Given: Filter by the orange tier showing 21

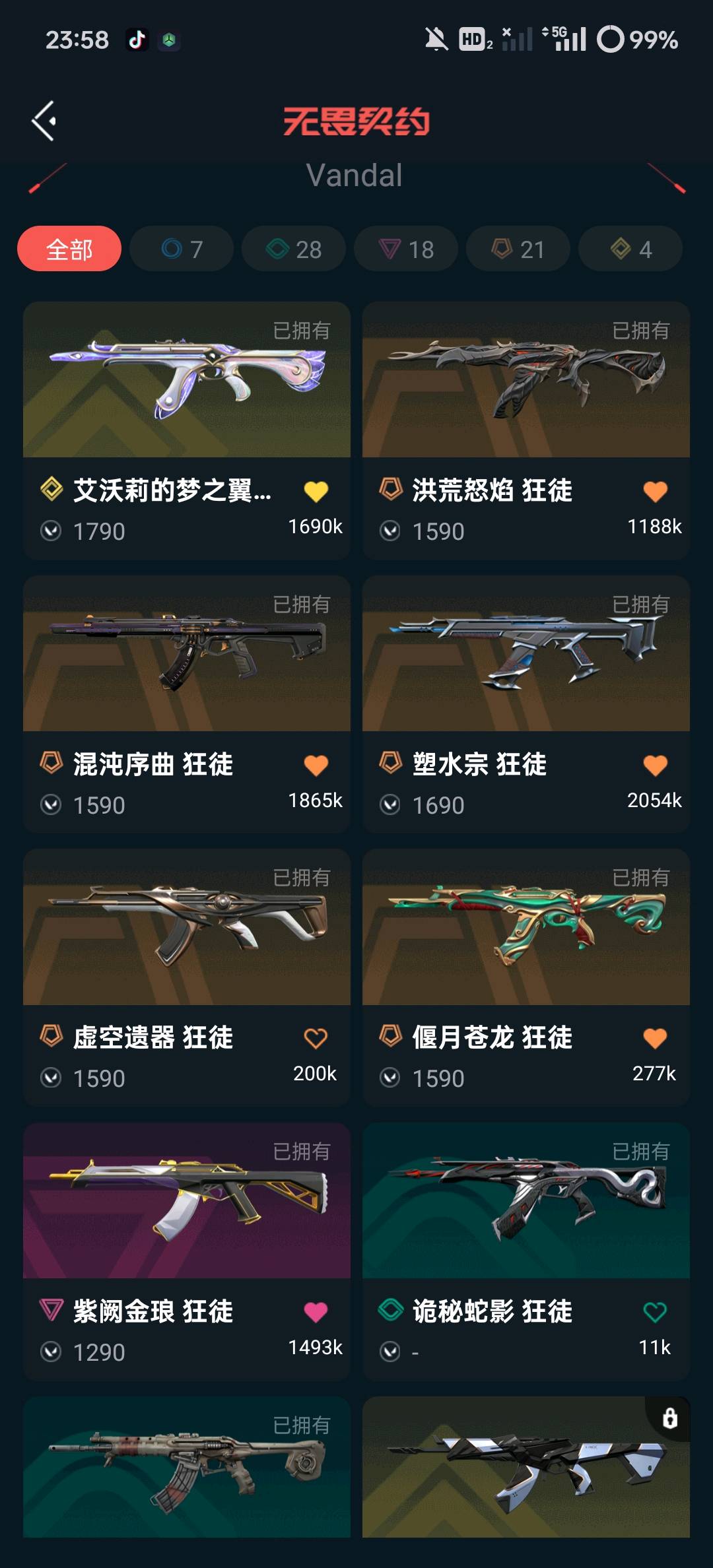Looking at the screenshot, I should (518, 249).
